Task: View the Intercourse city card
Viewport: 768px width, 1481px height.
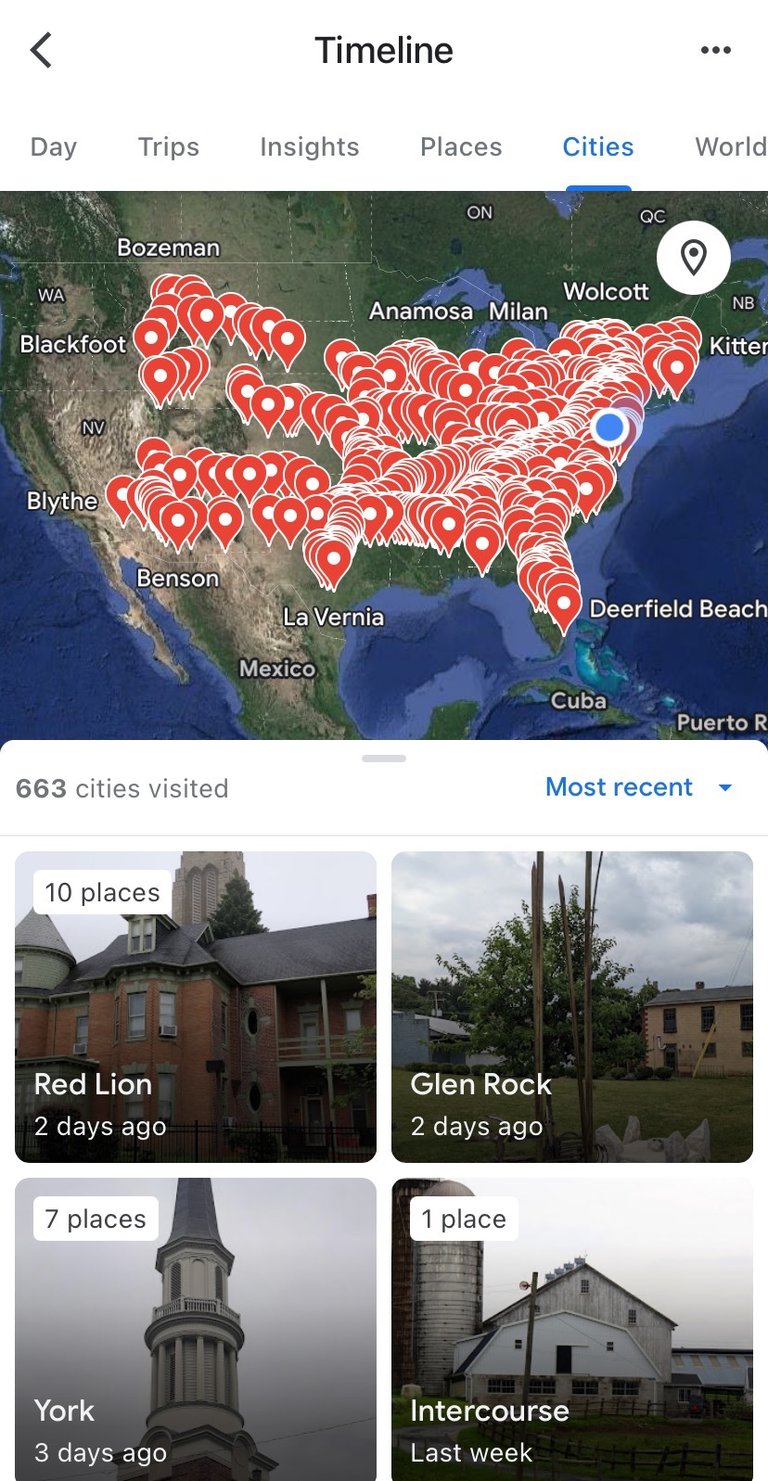Action: pyautogui.click(x=571, y=1328)
